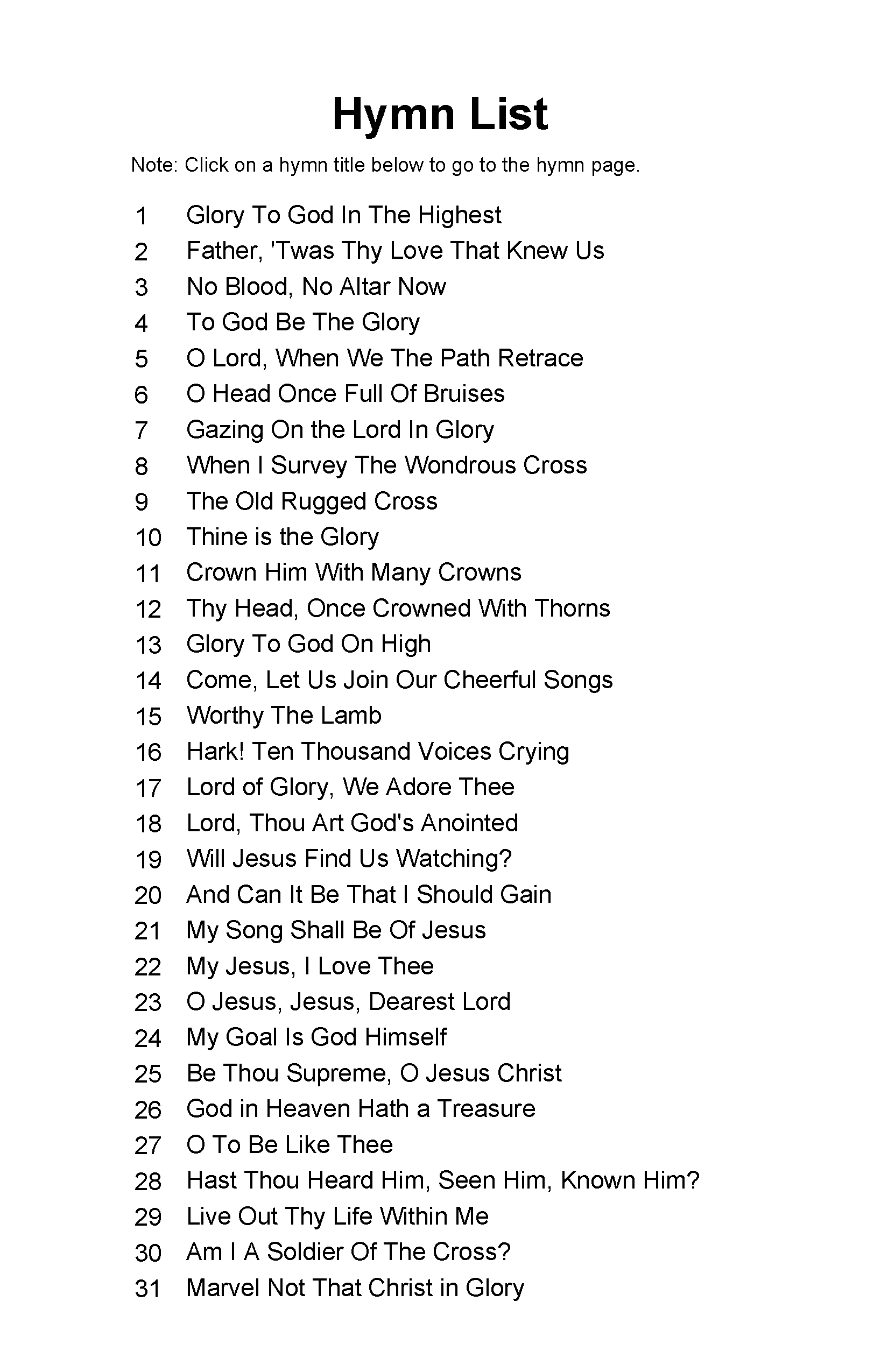
Task: Select To God Be The Glory
Action: click(x=302, y=323)
